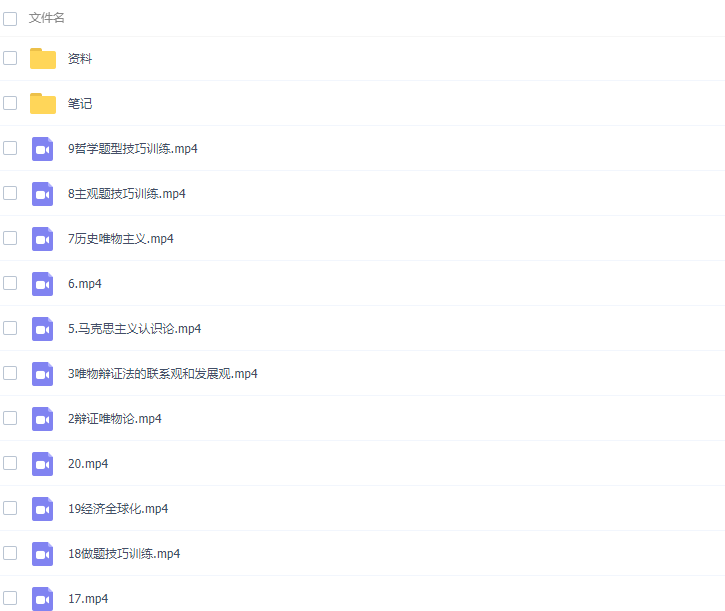
Task: Open 7历史唯物主义.mp4
Action: click(x=120, y=239)
